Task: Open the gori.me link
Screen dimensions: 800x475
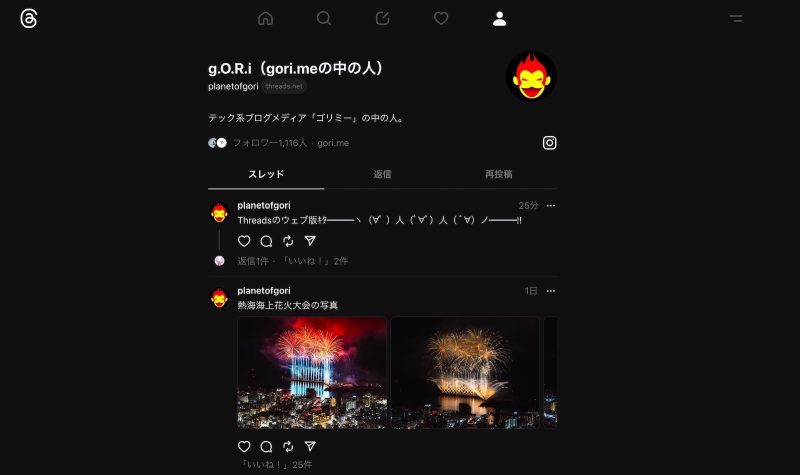Action: click(333, 143)
